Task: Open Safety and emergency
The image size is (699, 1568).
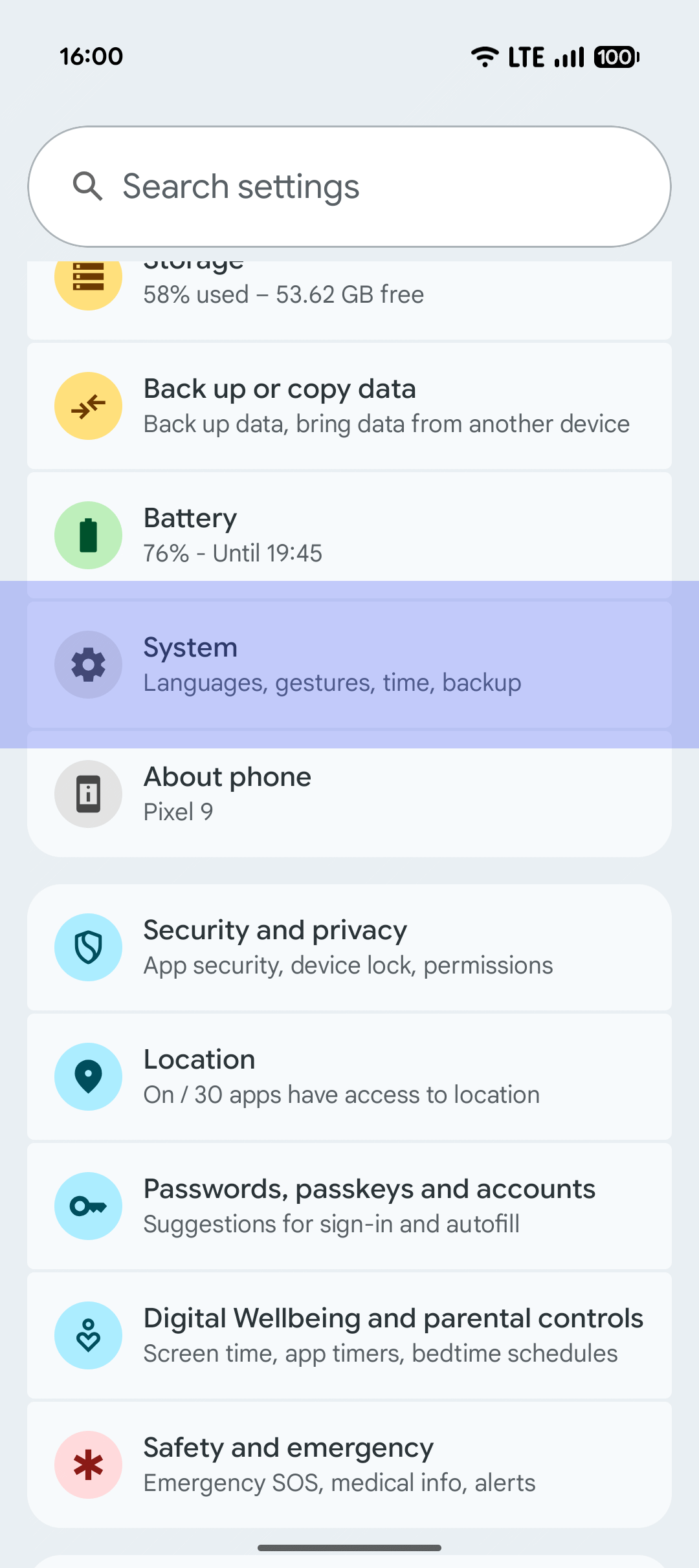Action: tap(349, 1465)
